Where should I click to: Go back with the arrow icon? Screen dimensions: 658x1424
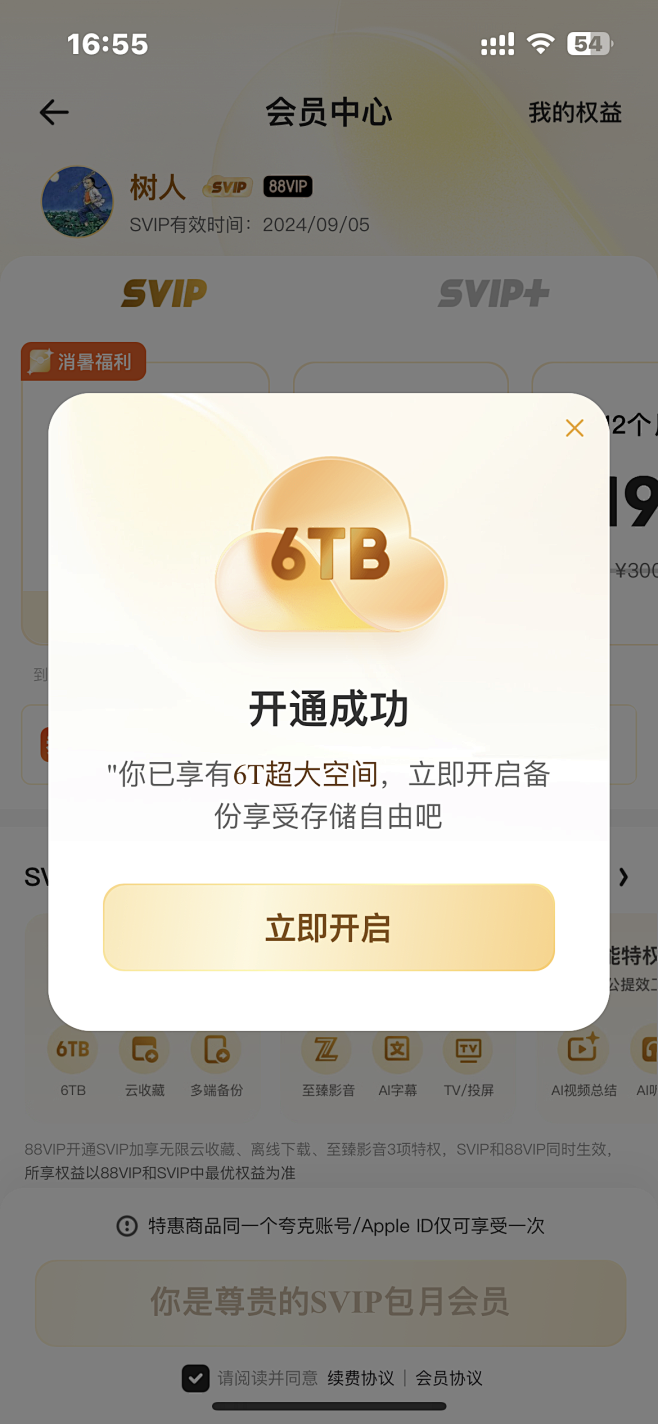point(54,112)
